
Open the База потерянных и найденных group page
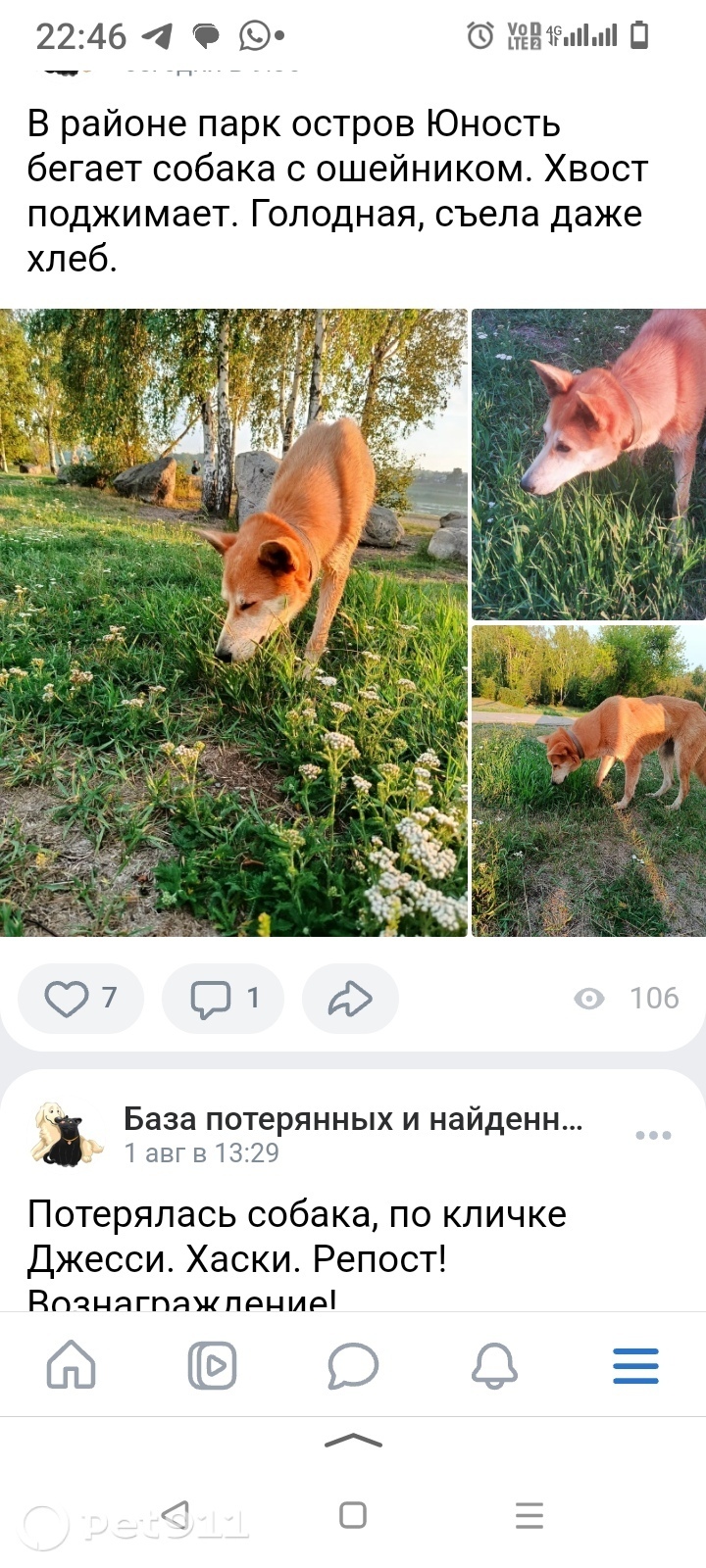pos(353,1118)
